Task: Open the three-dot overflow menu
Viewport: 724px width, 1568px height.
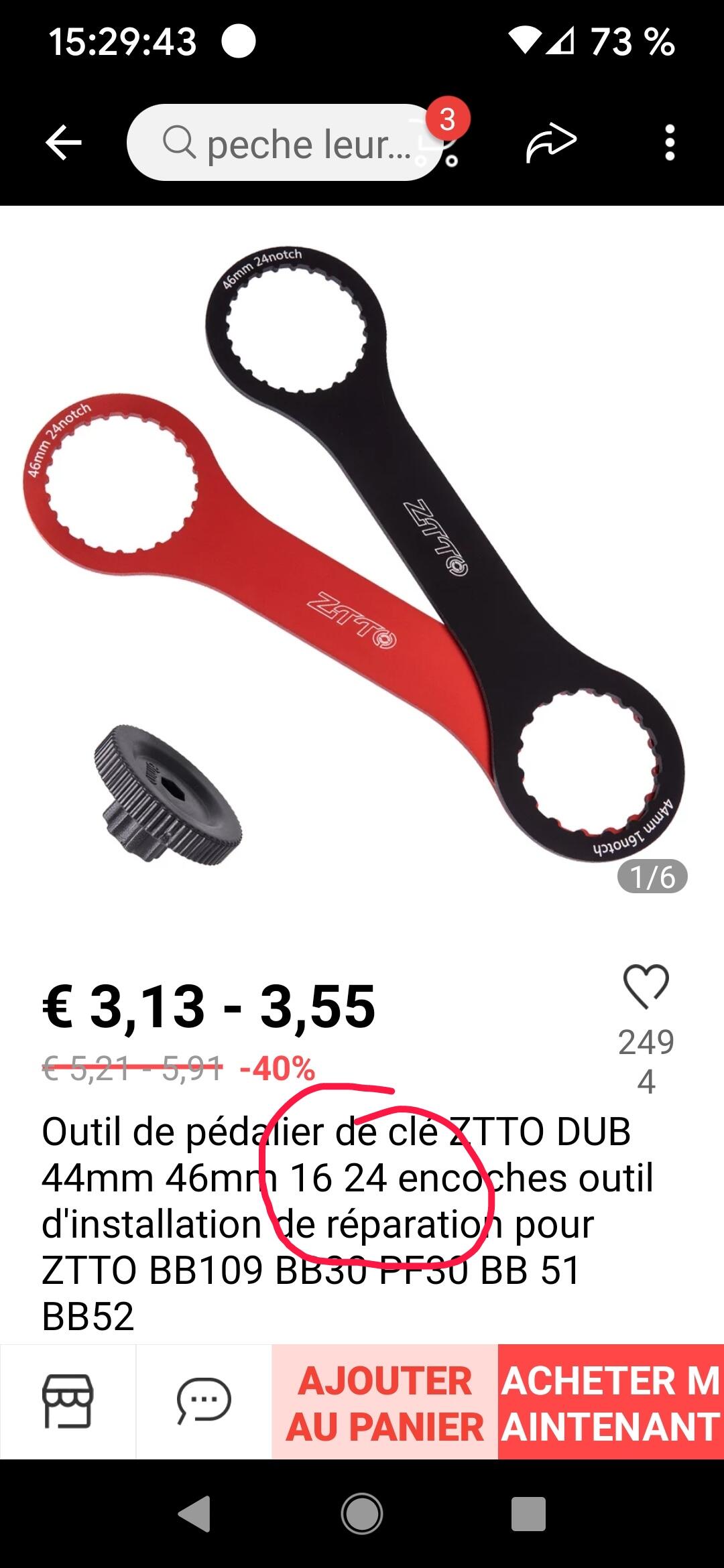Action: coord(669,143)
